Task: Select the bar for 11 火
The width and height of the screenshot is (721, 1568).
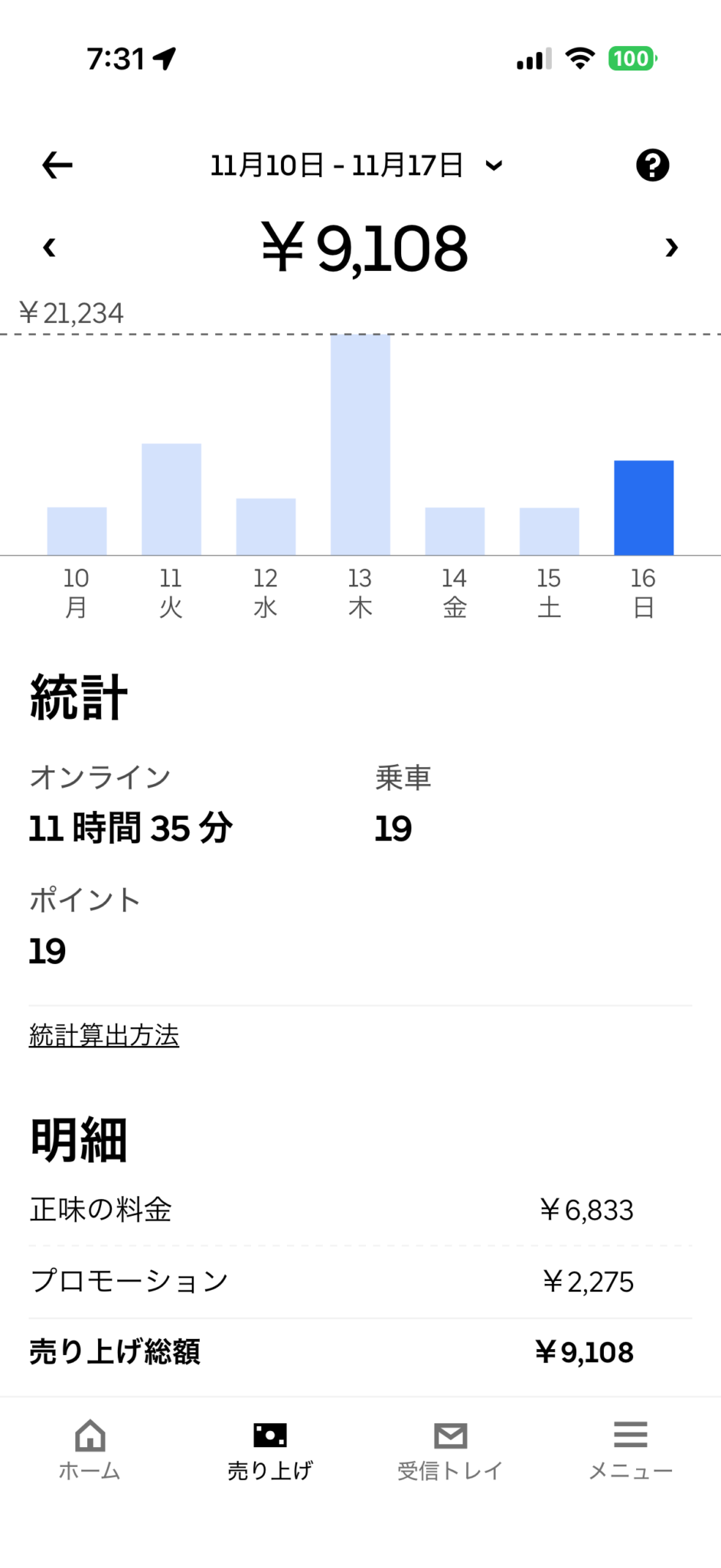Action: point(171,499)
